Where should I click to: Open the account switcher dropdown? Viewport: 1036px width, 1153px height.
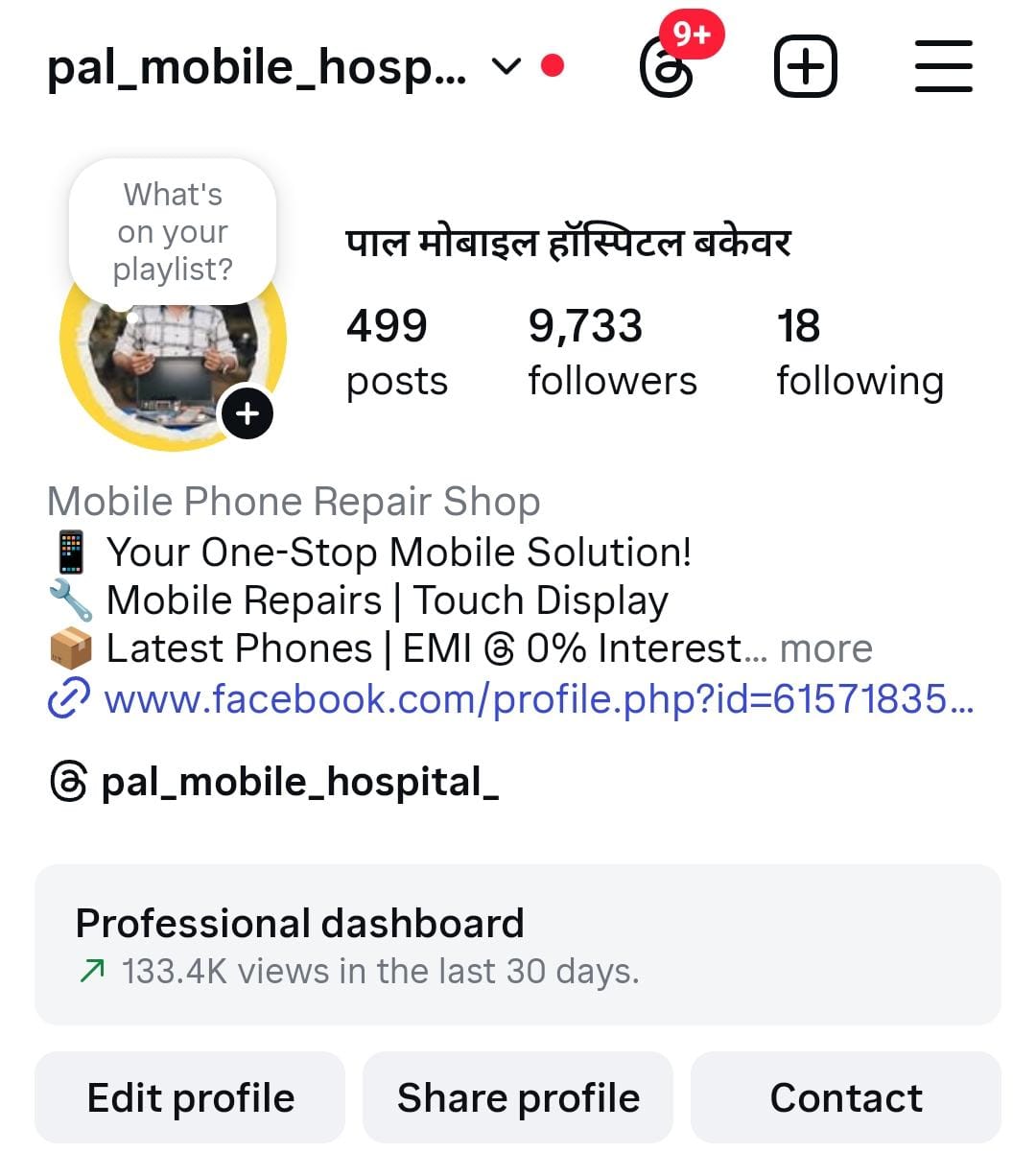pos(506,66)
